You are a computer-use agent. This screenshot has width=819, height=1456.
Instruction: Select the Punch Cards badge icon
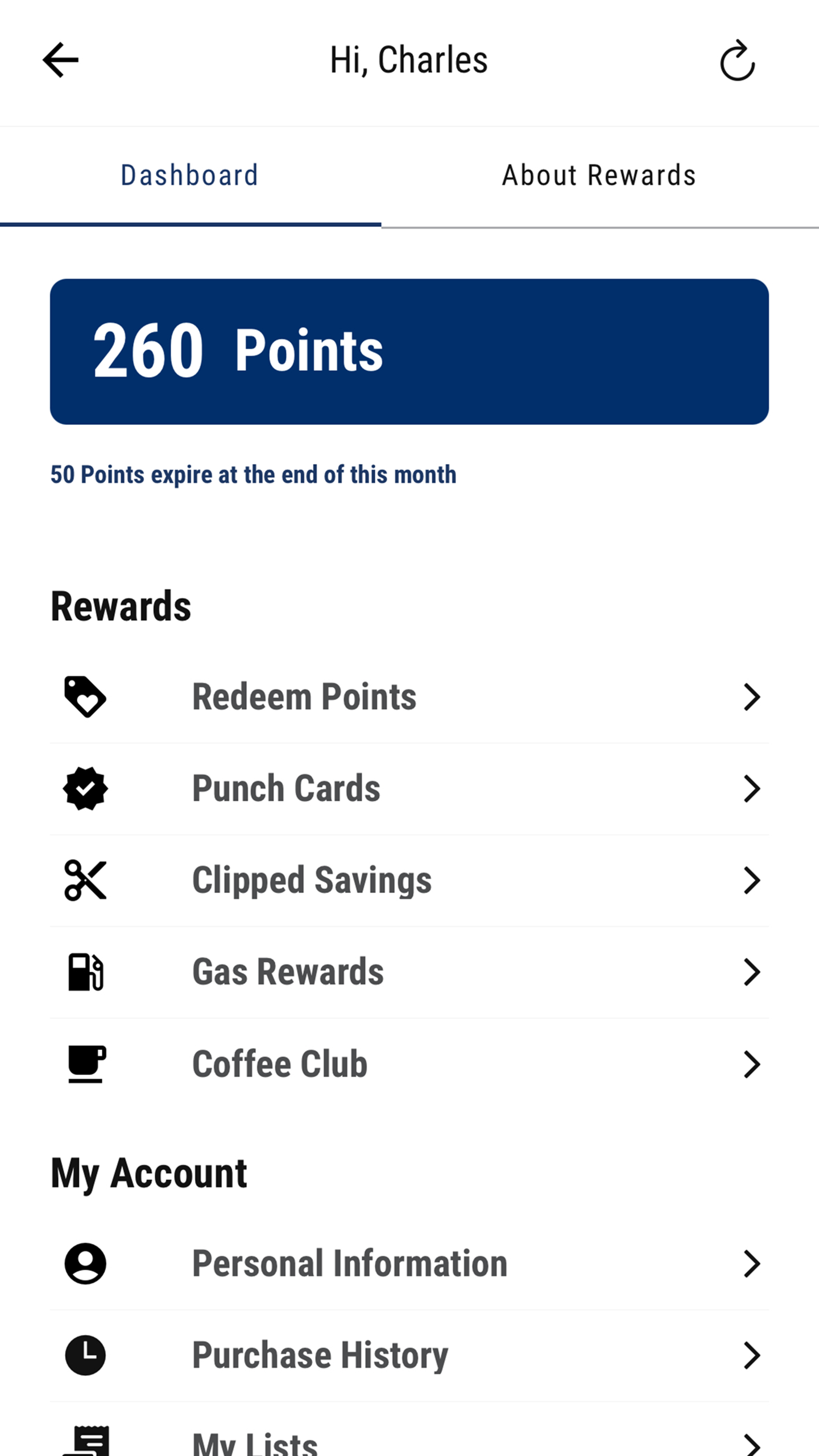[84, 788]
